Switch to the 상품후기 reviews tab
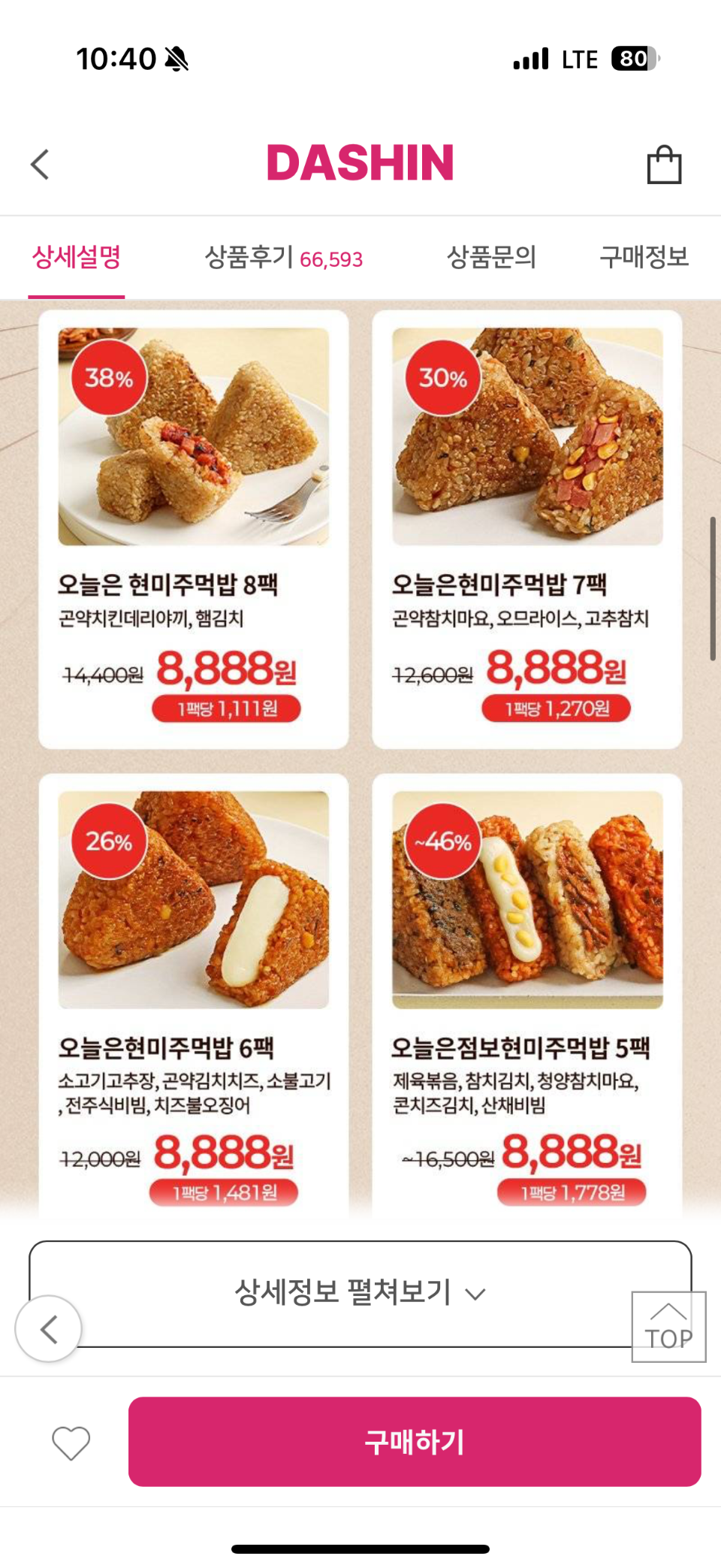721x1568 pixels. [x=283, y=258]
